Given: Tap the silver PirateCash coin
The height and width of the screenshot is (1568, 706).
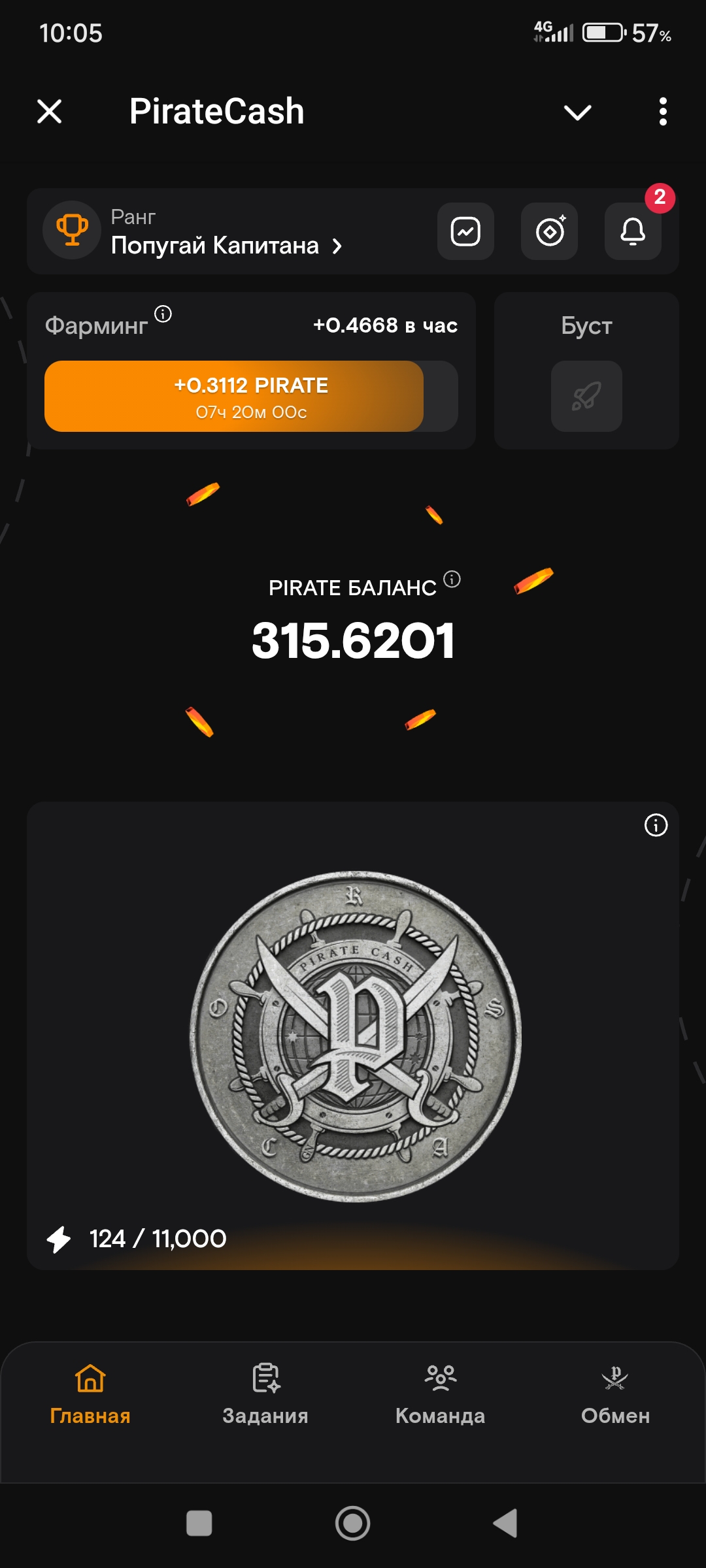Looking at the screenshot, I should click(355, 1036).
